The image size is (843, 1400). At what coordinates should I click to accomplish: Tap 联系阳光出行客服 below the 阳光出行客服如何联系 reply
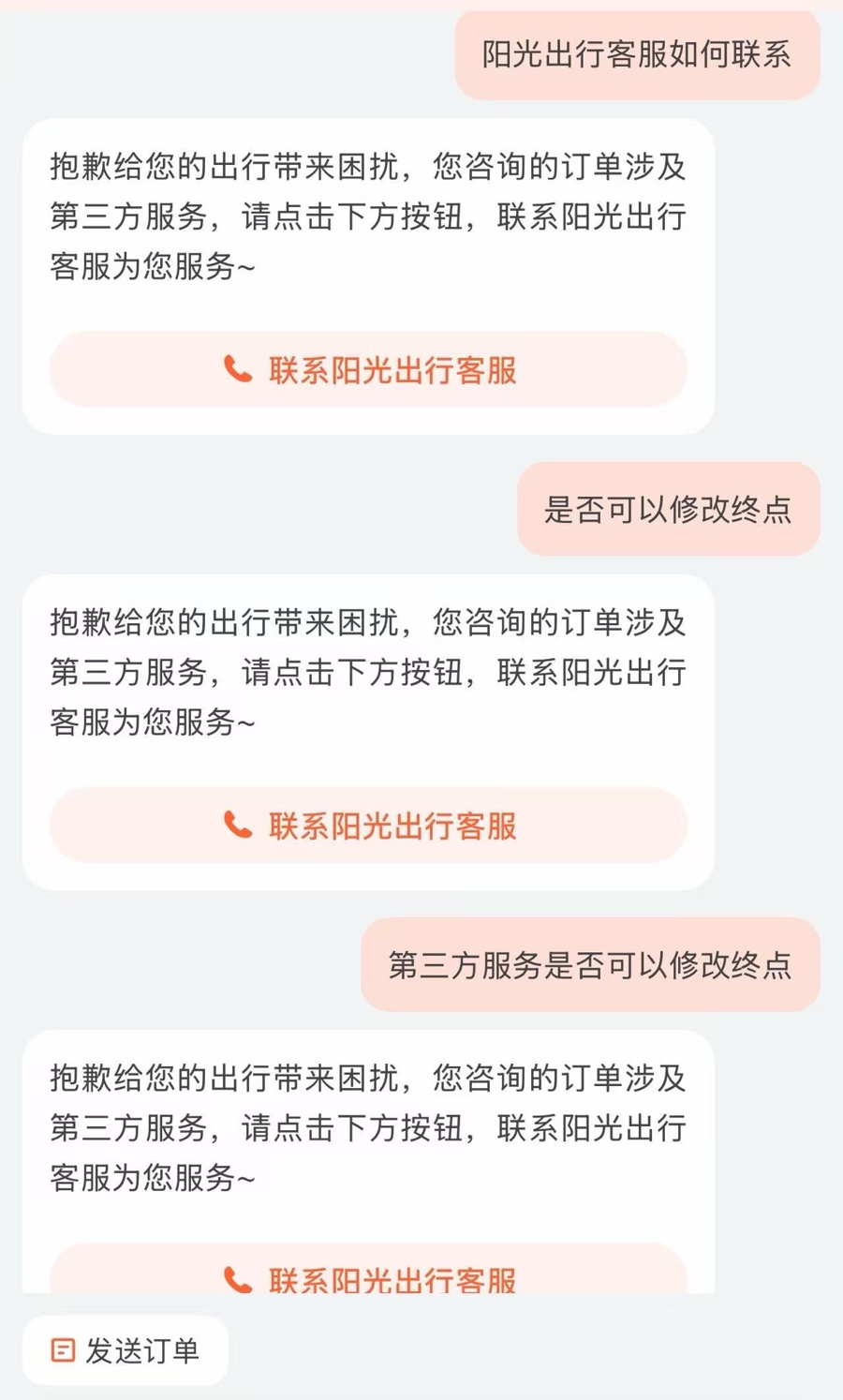pos(368,369)
